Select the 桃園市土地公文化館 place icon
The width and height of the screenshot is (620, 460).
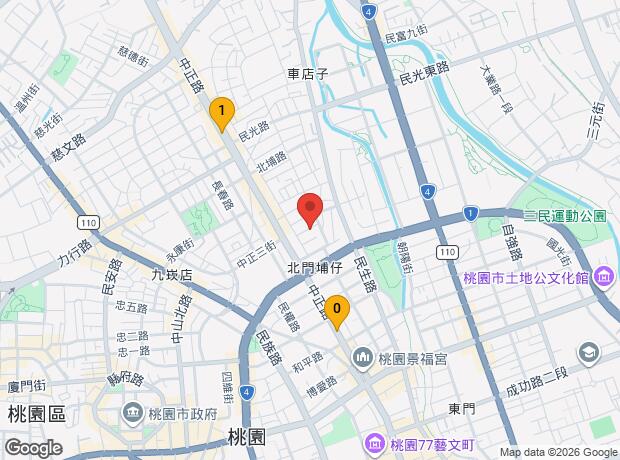coord(604,277)
